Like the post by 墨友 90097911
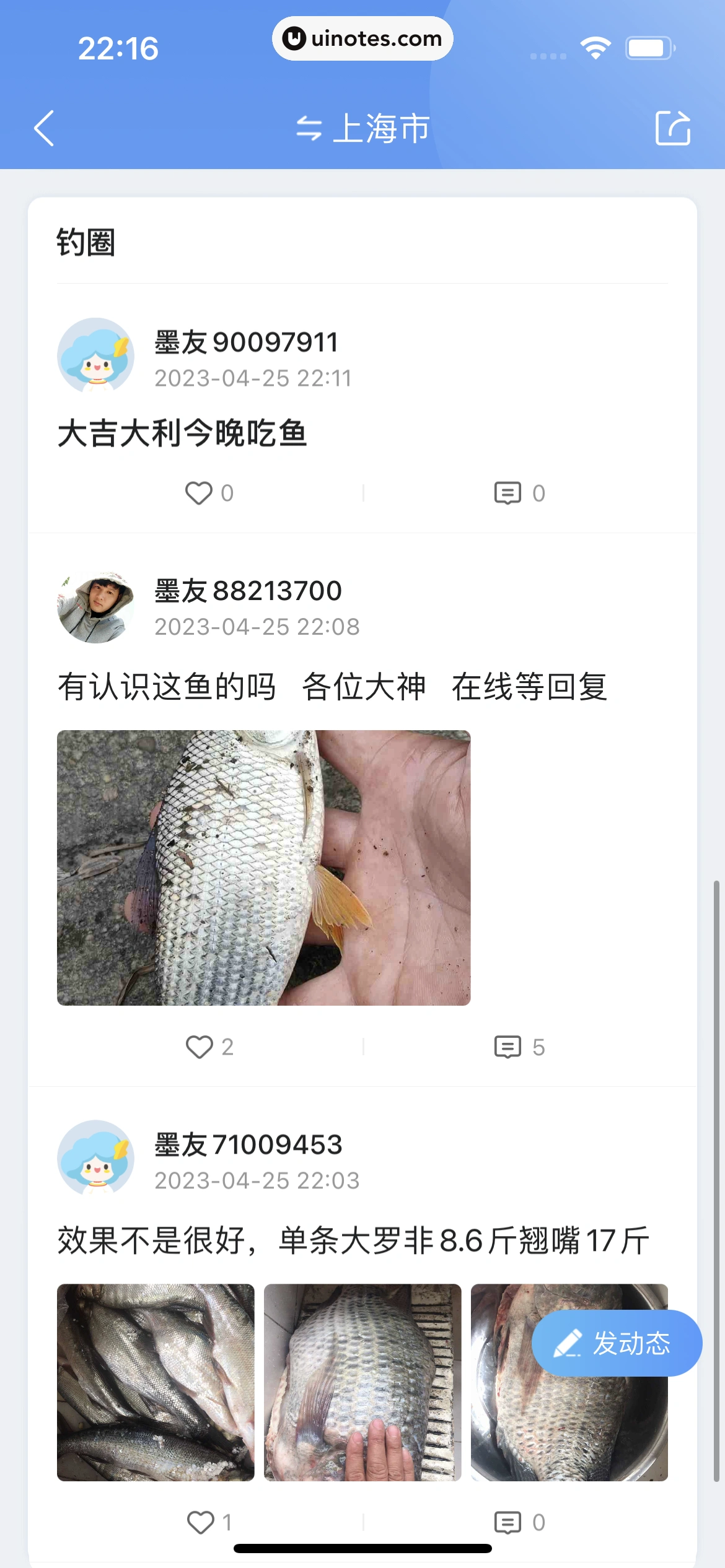Image resolution: width=725 pixels, height=1568 pixels. click(x=199, y=492)
